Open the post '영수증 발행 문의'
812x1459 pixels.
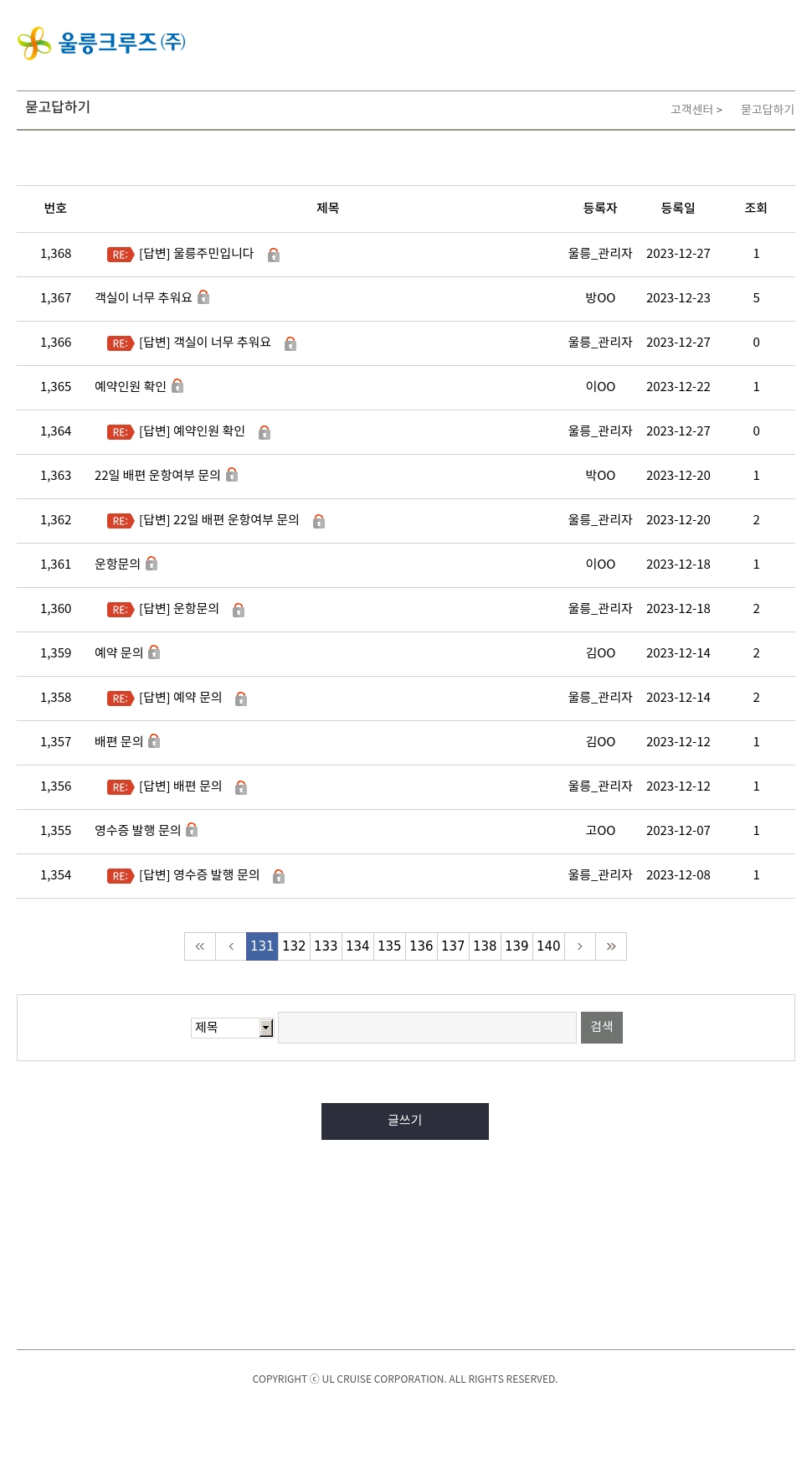pos(137,830)
